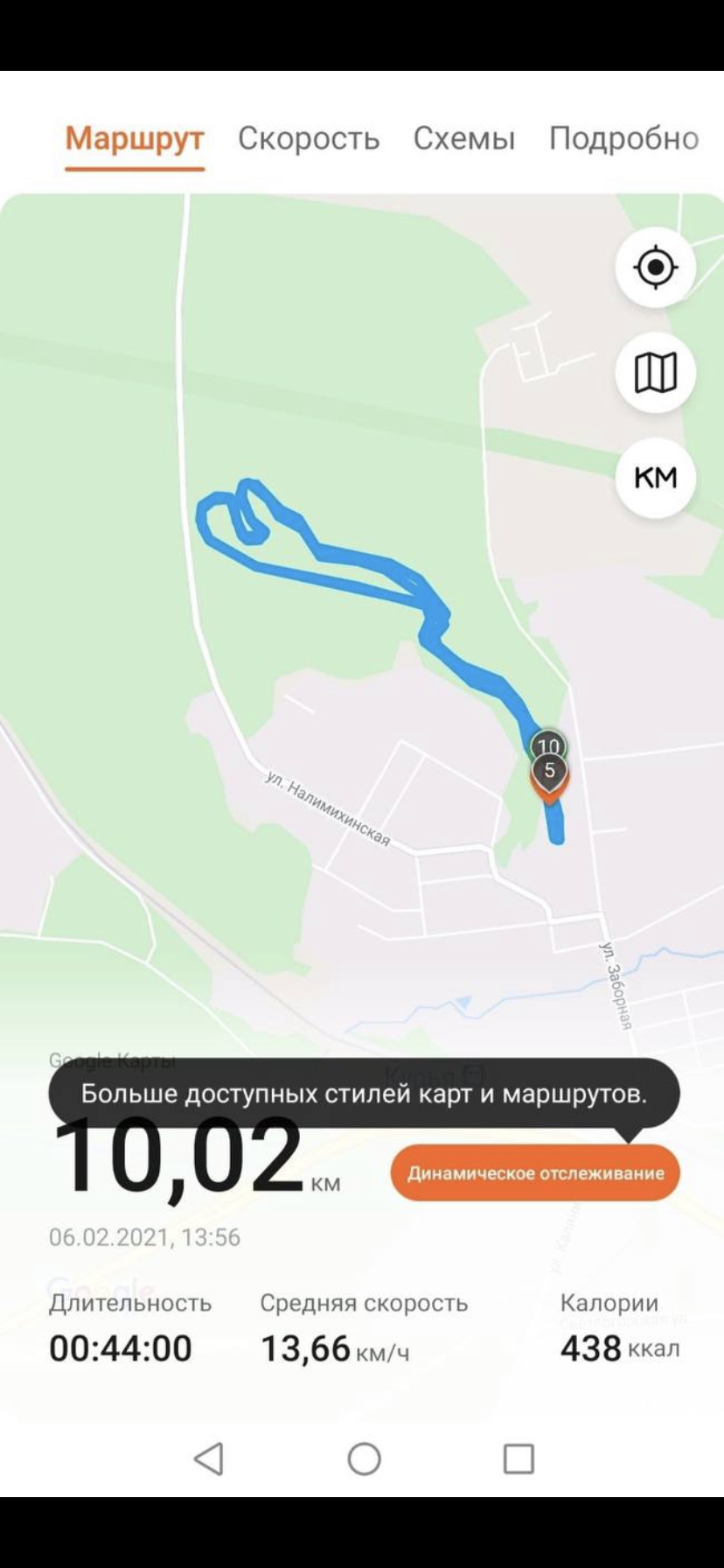Go to the home screen
Viewport: 724px width, 1568px height.
coord(364,1459)
